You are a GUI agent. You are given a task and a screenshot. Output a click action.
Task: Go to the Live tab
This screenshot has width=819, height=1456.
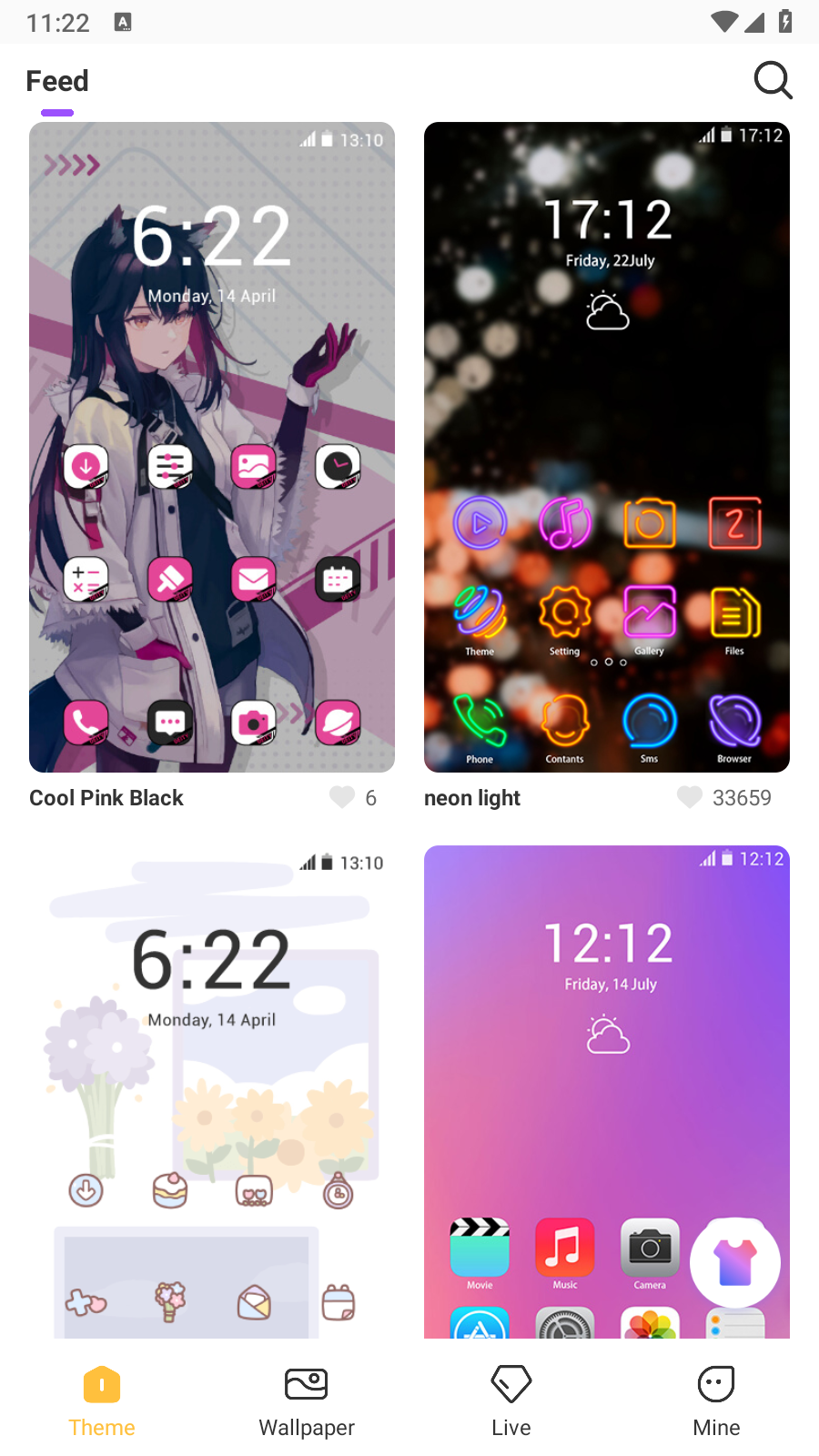click(x=511, y=1401)
